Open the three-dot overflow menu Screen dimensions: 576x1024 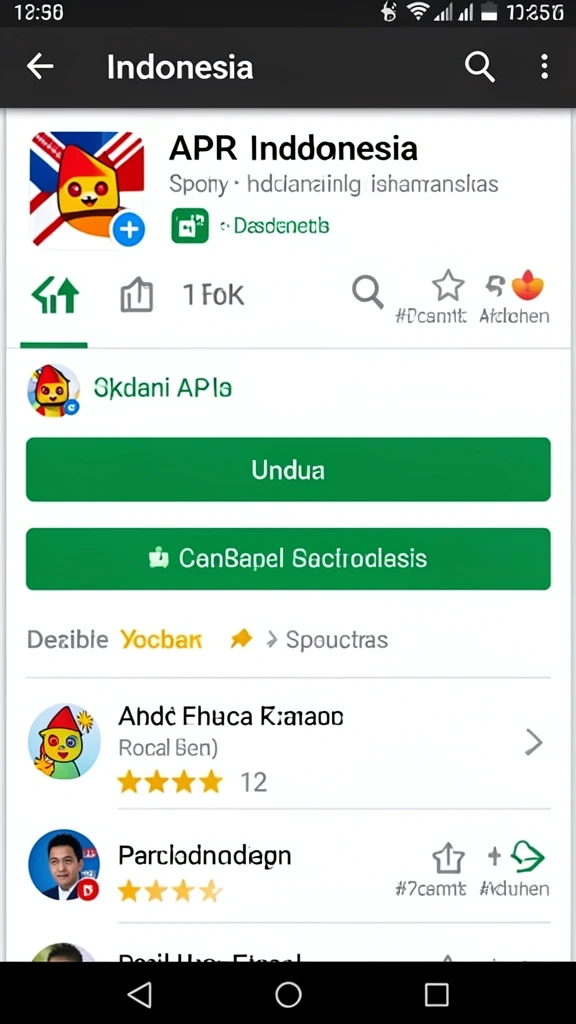[x=544, y=67]
